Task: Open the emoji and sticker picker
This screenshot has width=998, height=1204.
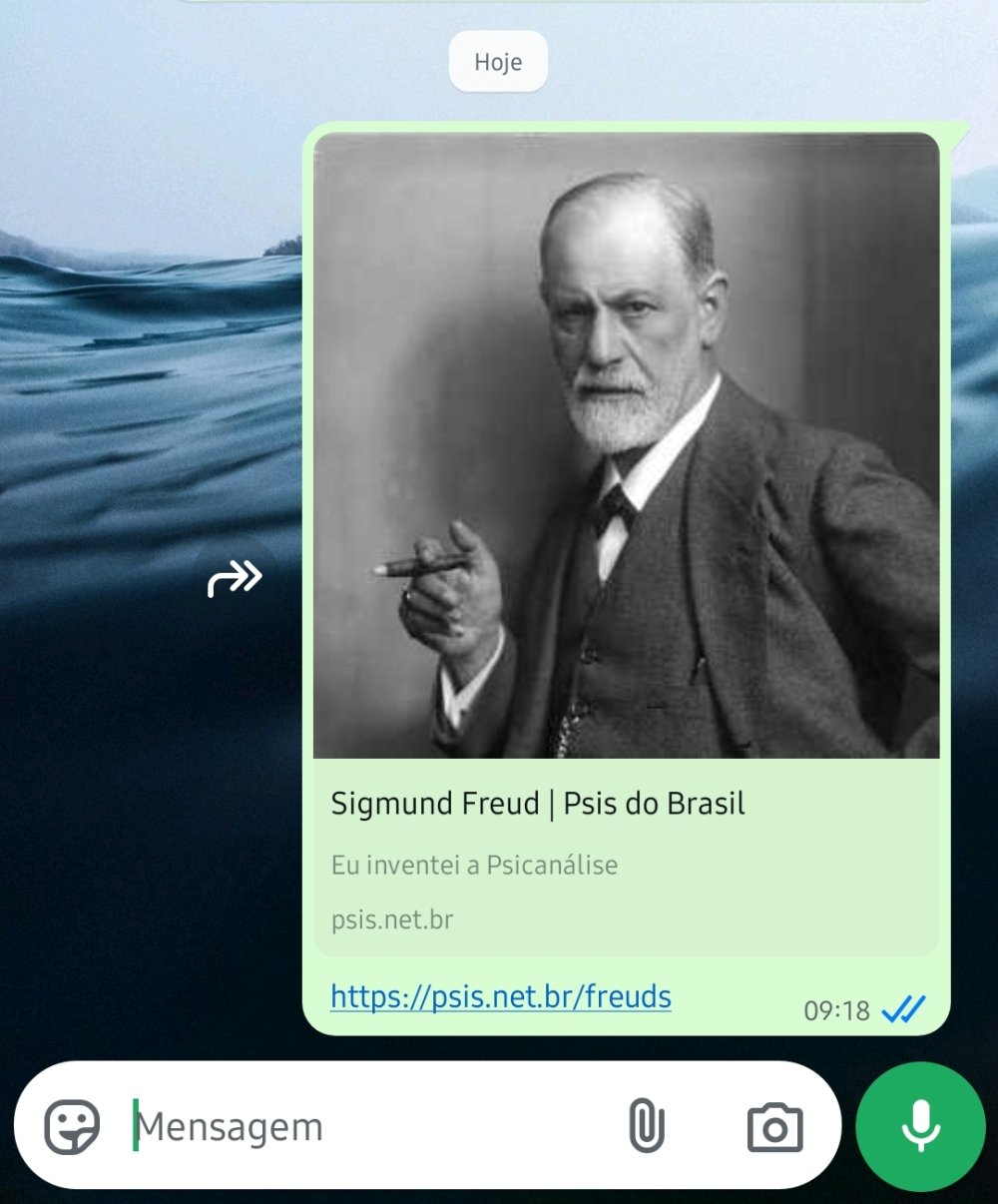Action: pos(72,1127)
